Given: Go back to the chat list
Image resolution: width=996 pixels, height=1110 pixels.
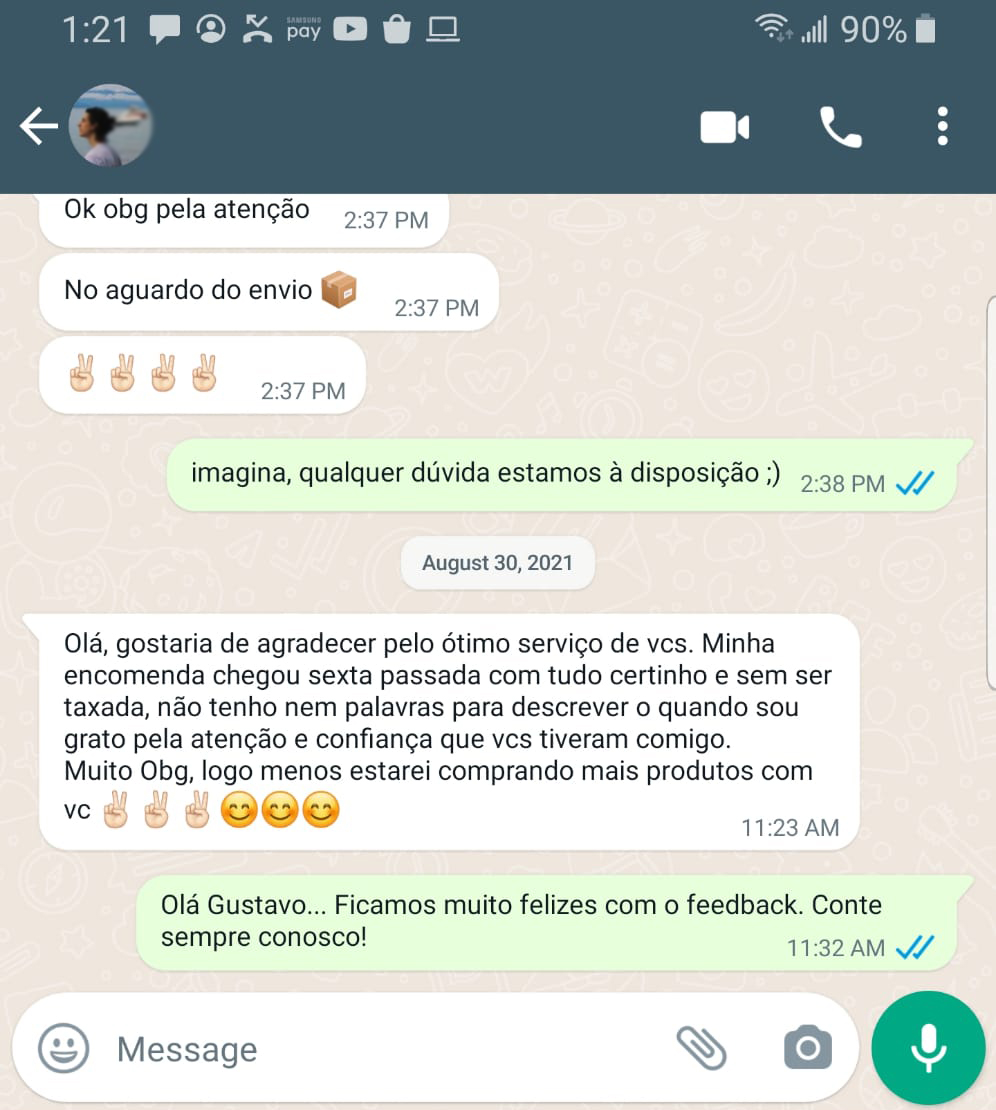Looking at the screenshot, I should point(38,127).
